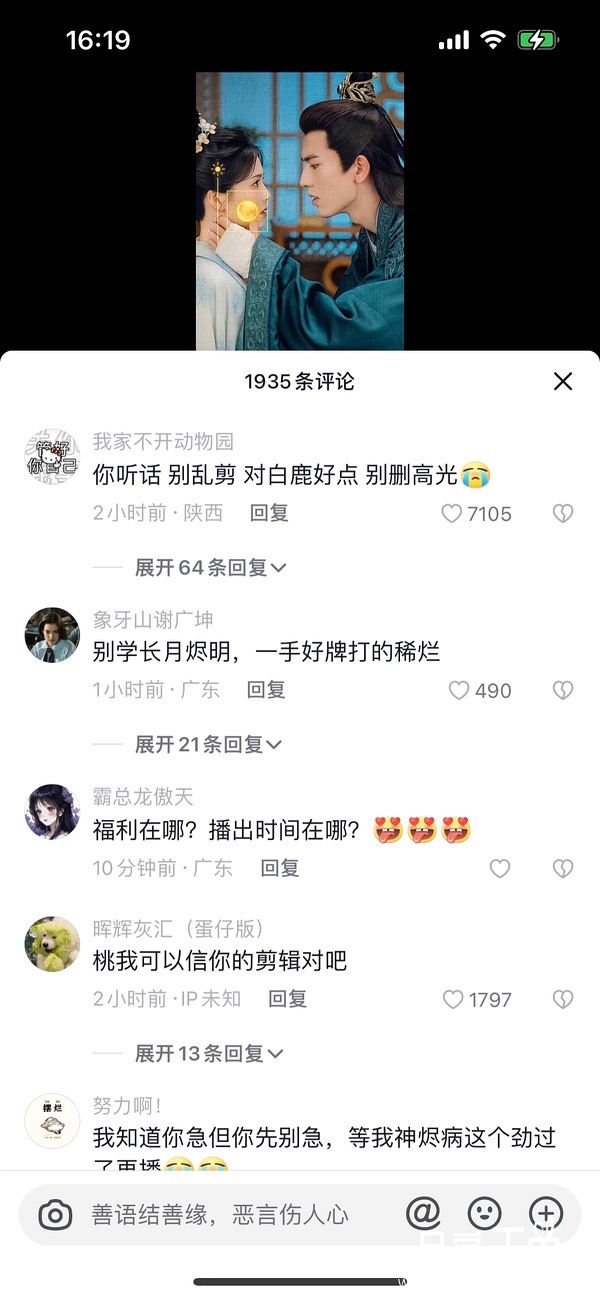Open the video above the comments
600x1298 pixels.
(300, 210)
